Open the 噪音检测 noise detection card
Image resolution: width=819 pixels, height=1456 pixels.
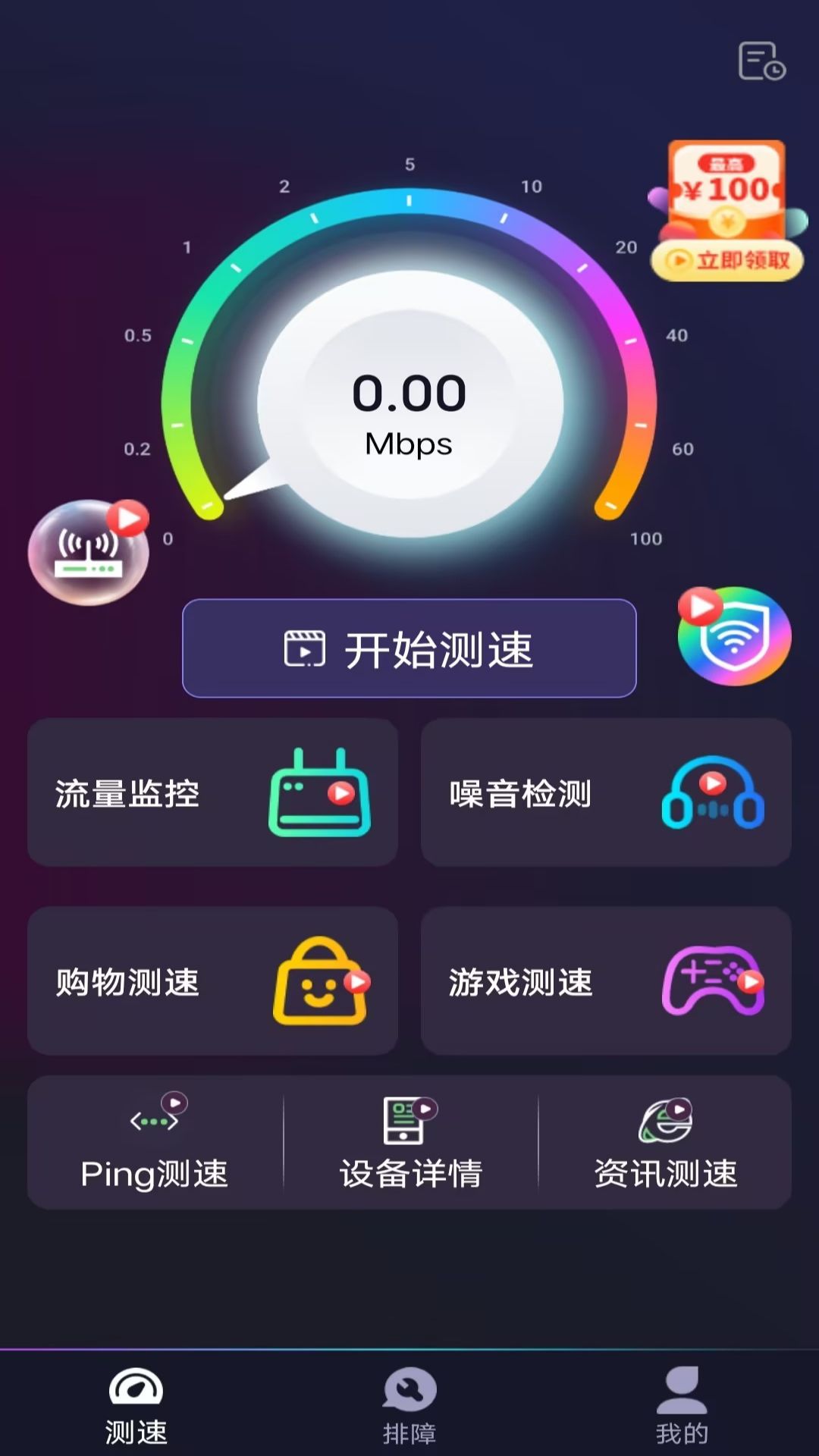point(607,793)
